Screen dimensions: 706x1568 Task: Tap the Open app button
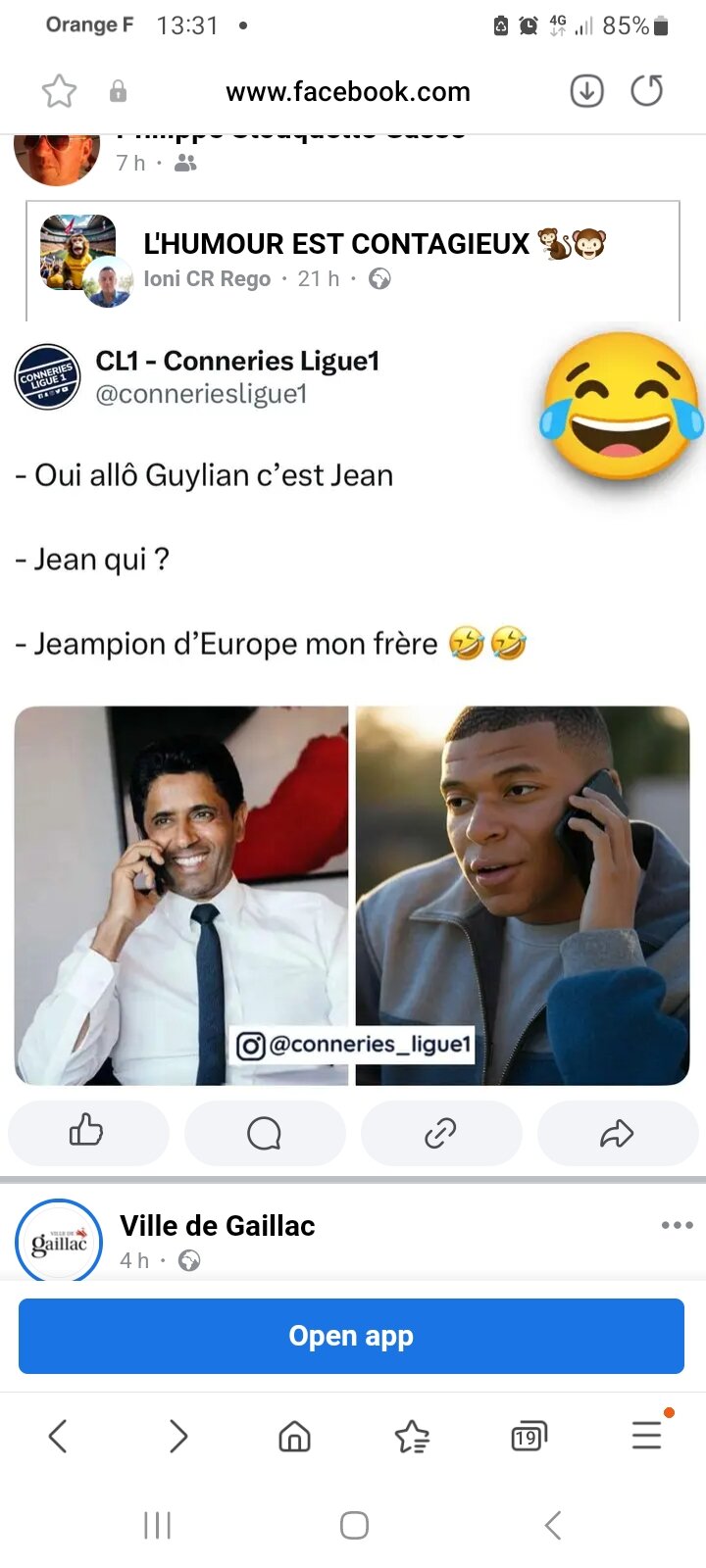(351, 1336)
